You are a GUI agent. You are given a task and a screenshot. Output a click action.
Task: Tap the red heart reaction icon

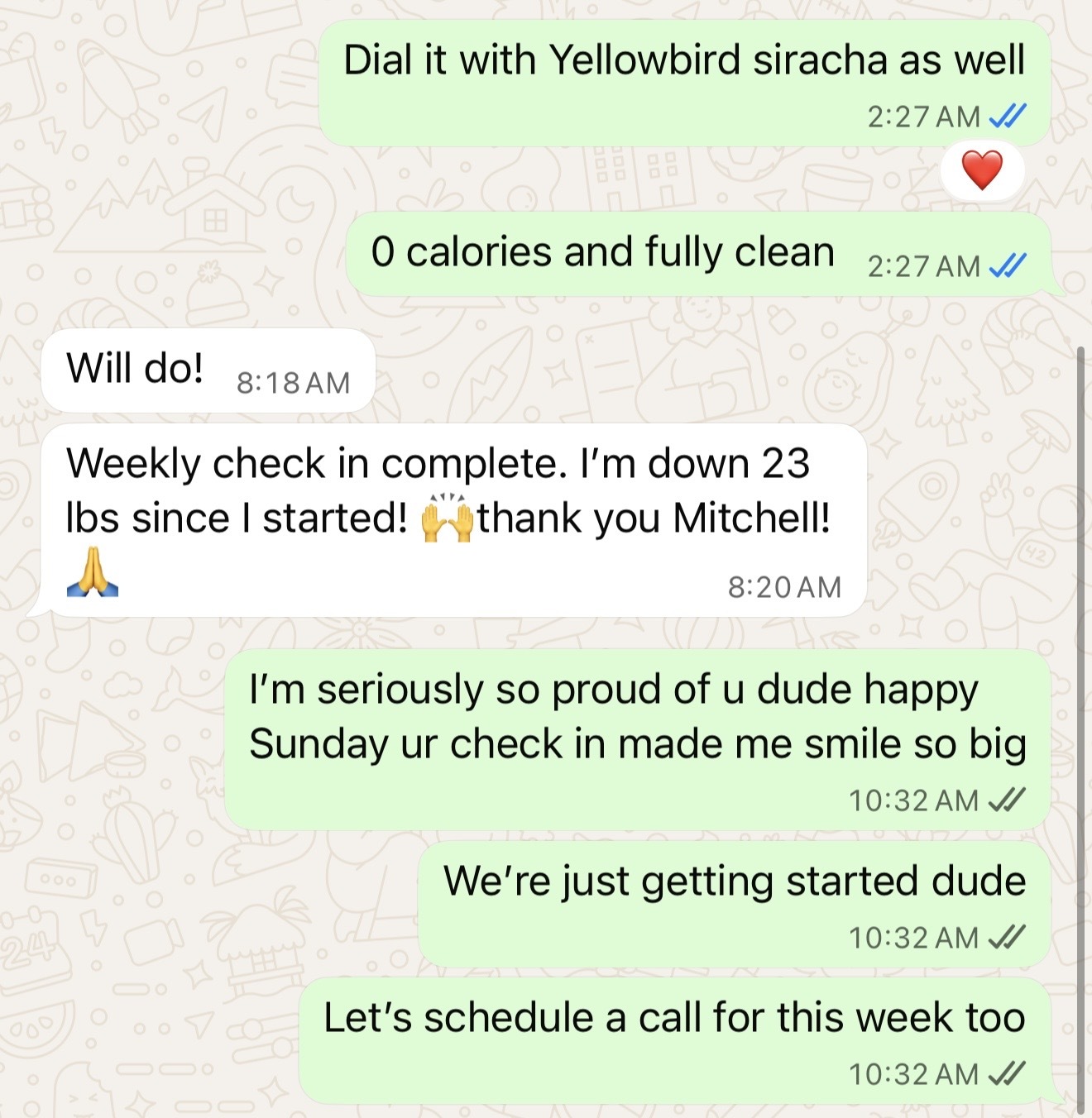tap(980, 173)
